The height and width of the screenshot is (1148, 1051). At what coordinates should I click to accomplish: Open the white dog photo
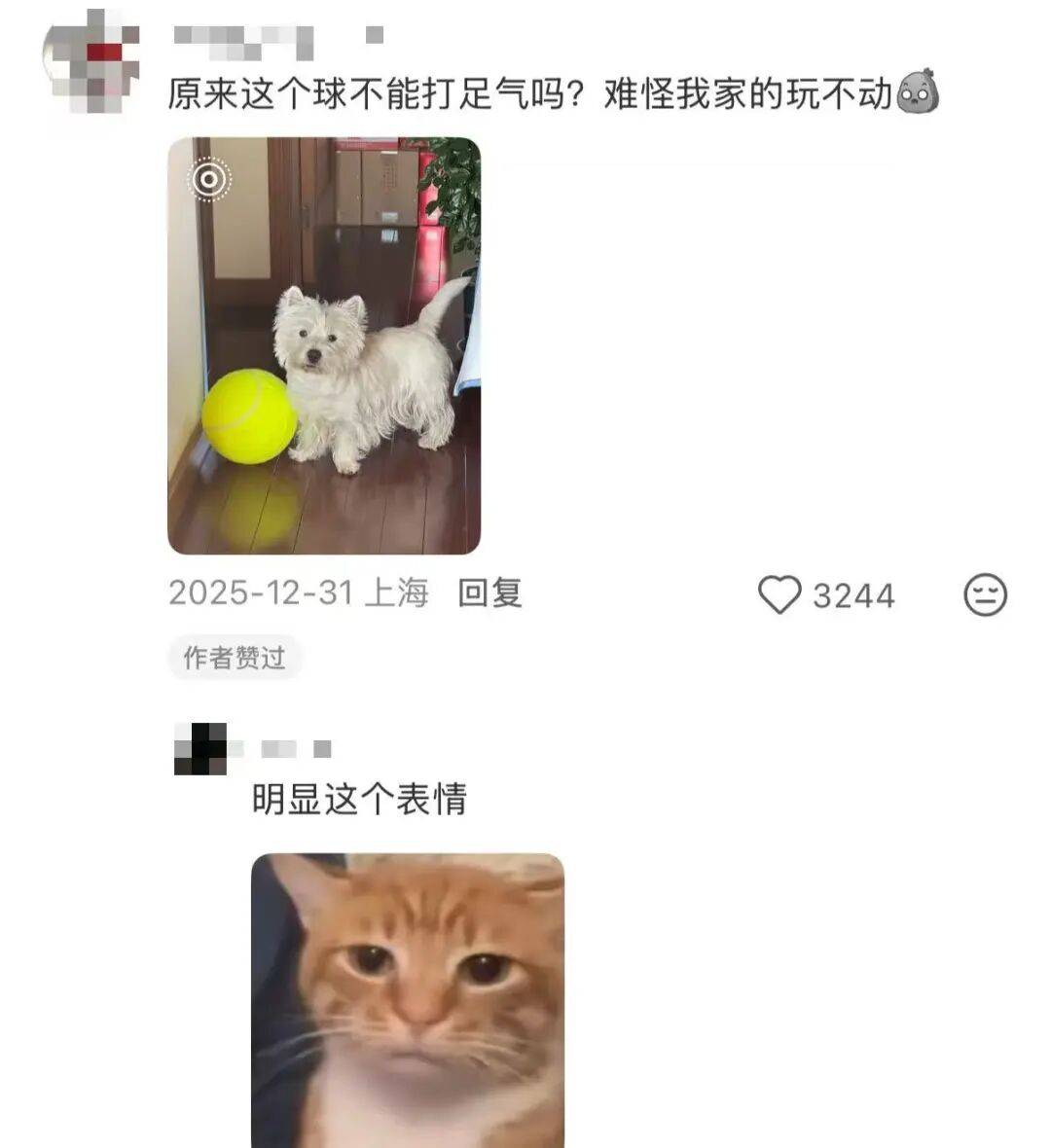point(324,345)
